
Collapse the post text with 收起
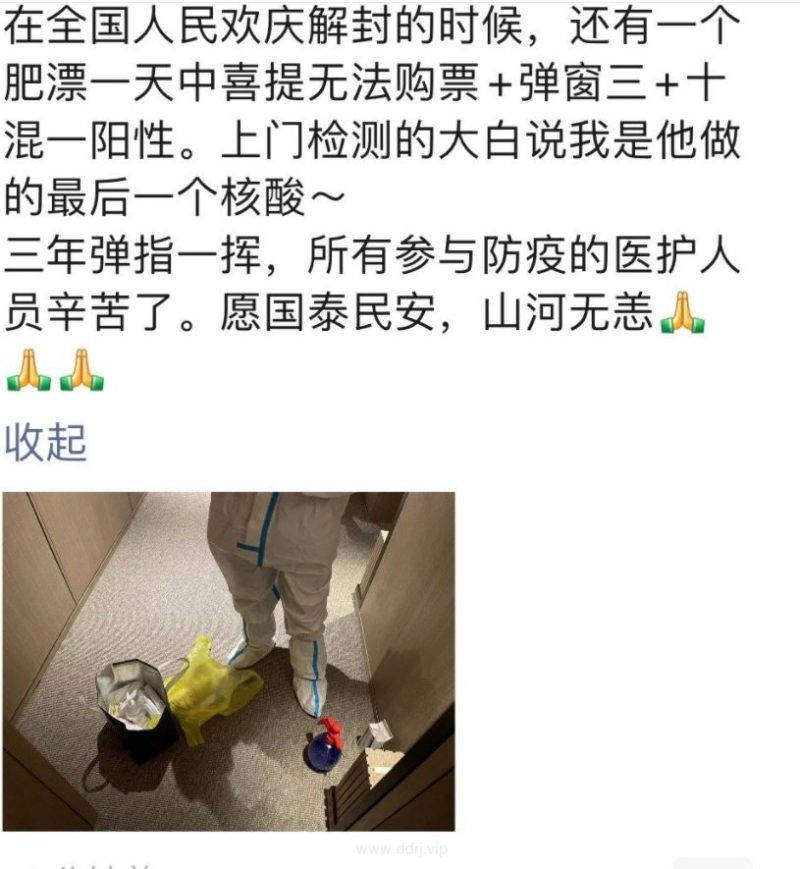[46, 443]
